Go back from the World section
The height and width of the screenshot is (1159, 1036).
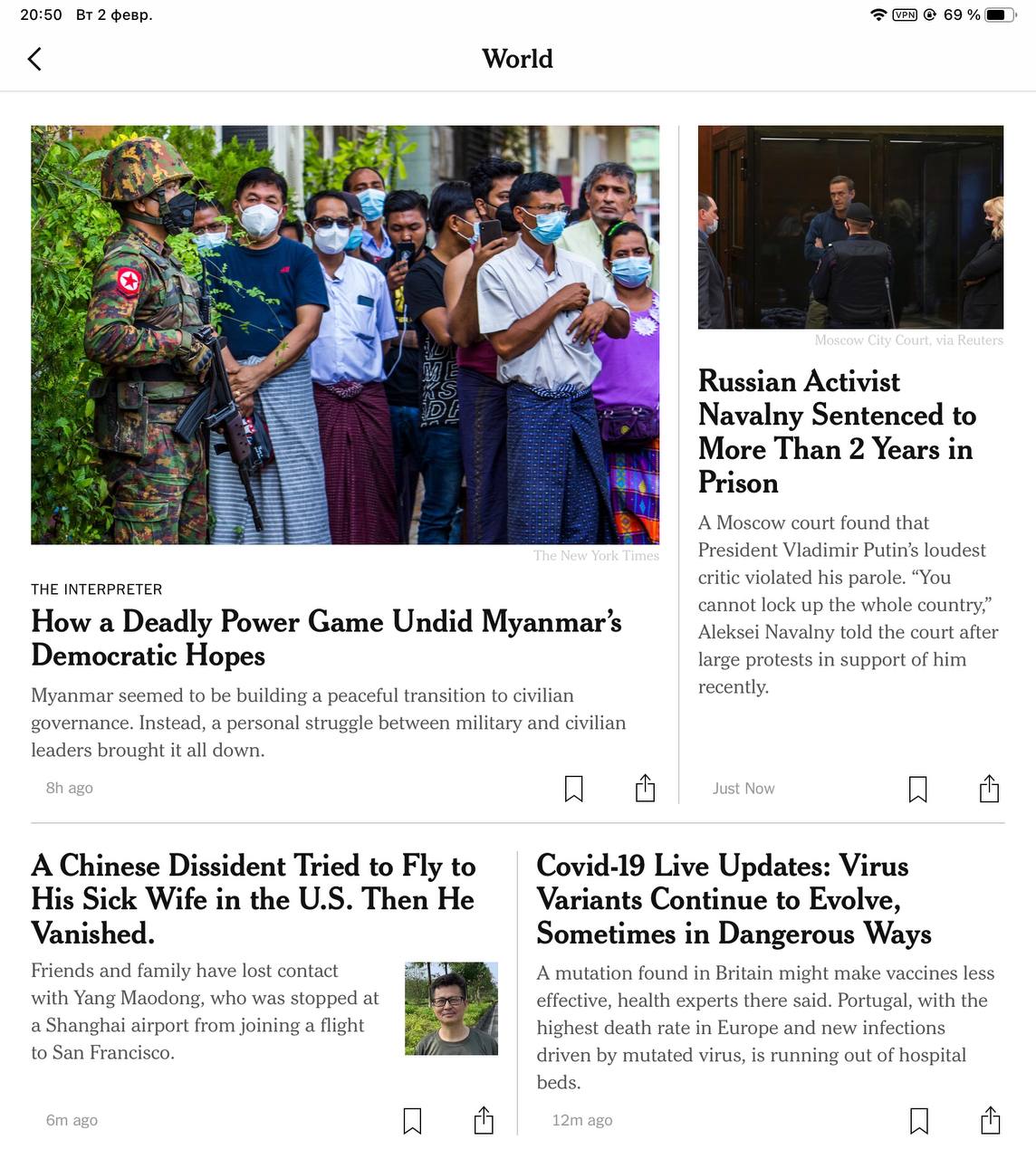tap(34, 60)
